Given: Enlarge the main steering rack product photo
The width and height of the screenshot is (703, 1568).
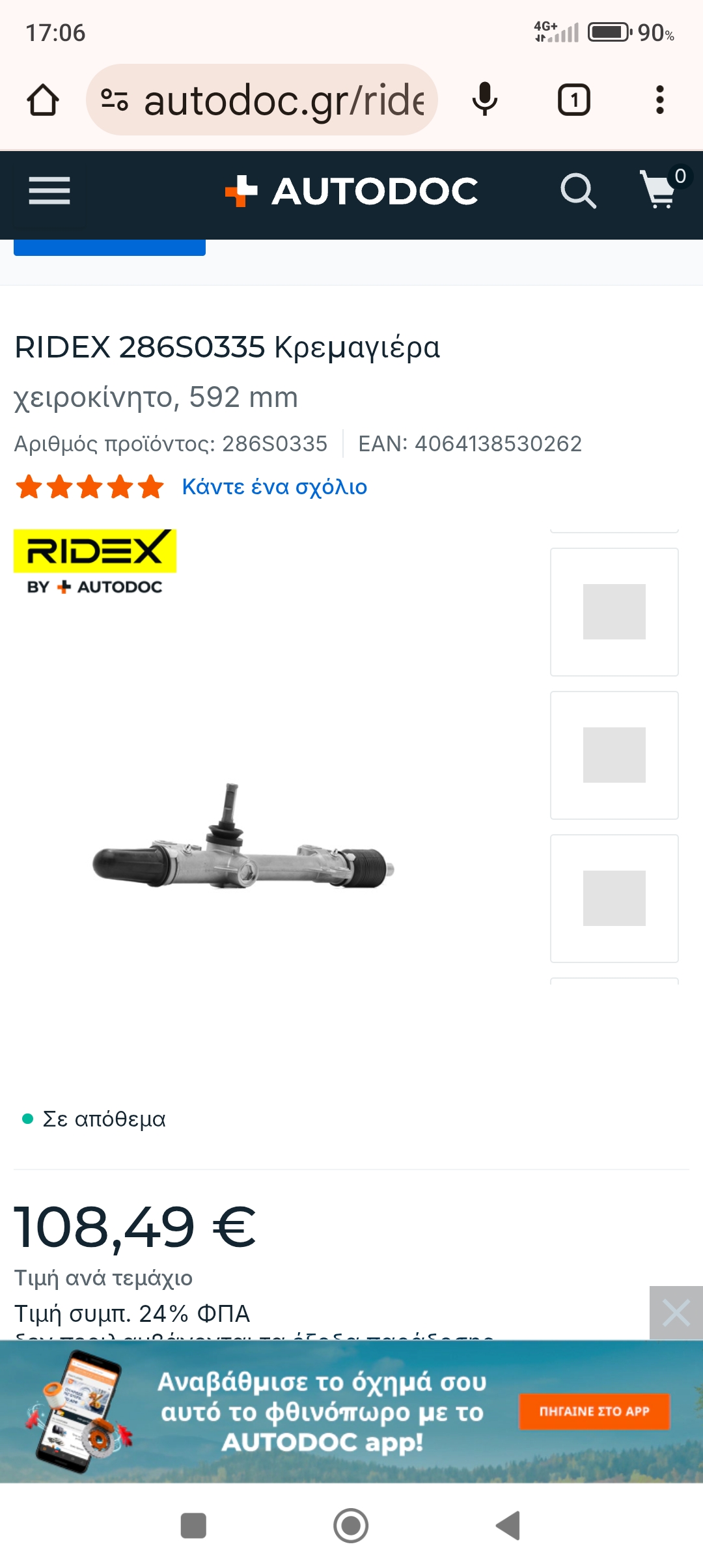Looking at the screenshot, I should (x=243, y=836).
